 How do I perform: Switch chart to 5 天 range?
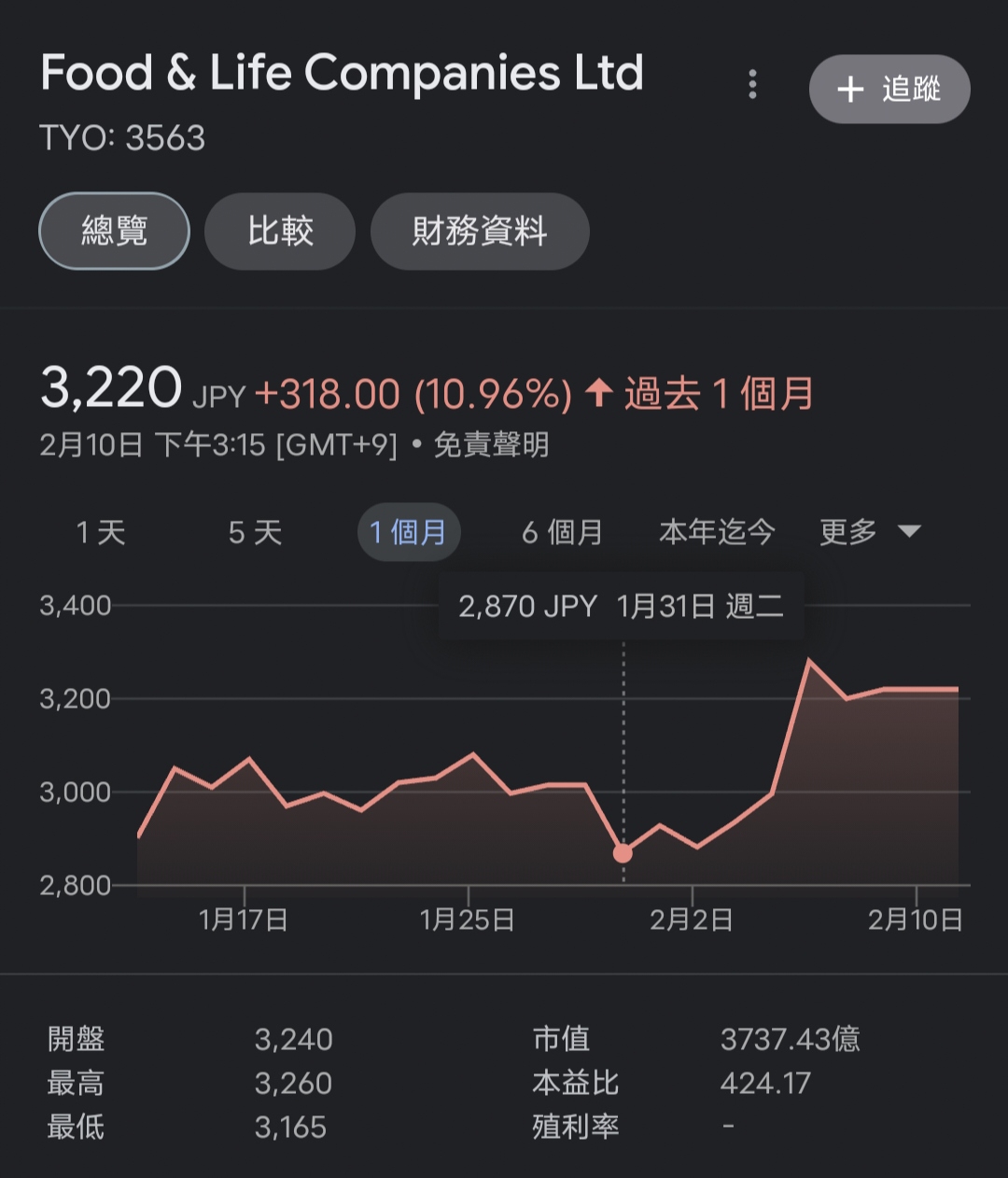[255, 532]
